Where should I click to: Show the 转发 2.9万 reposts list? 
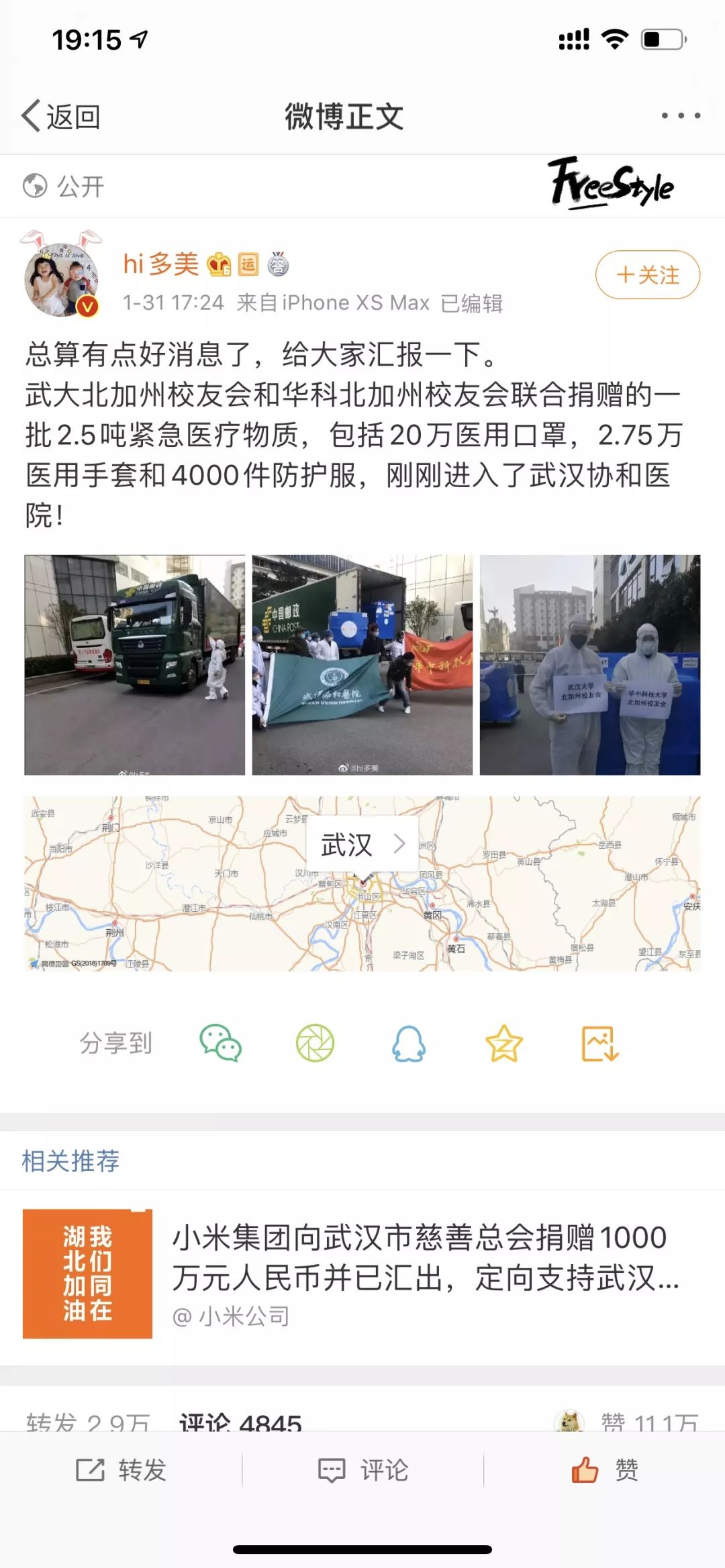(87, 1421)
